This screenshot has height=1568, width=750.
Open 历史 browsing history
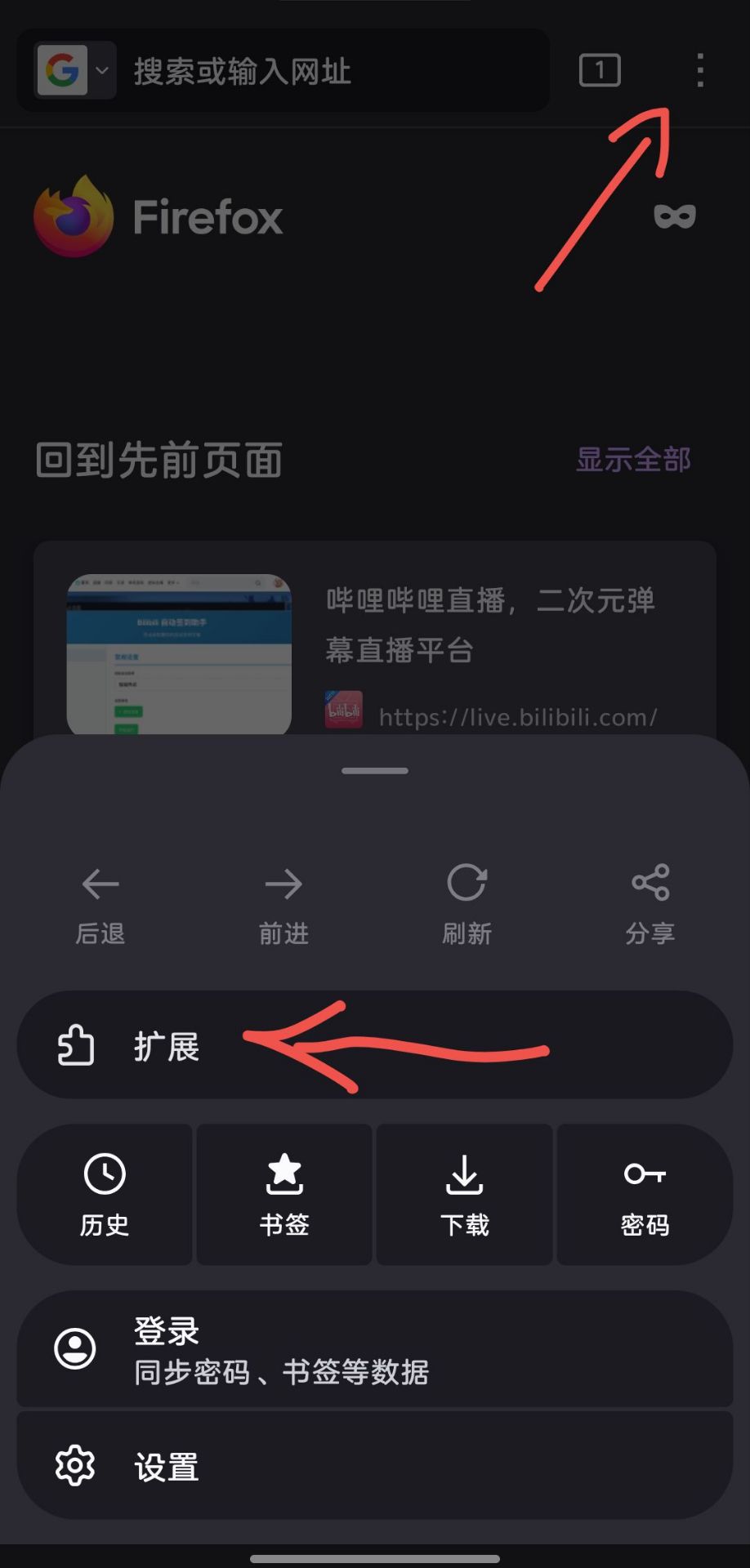coord(105,1195)
